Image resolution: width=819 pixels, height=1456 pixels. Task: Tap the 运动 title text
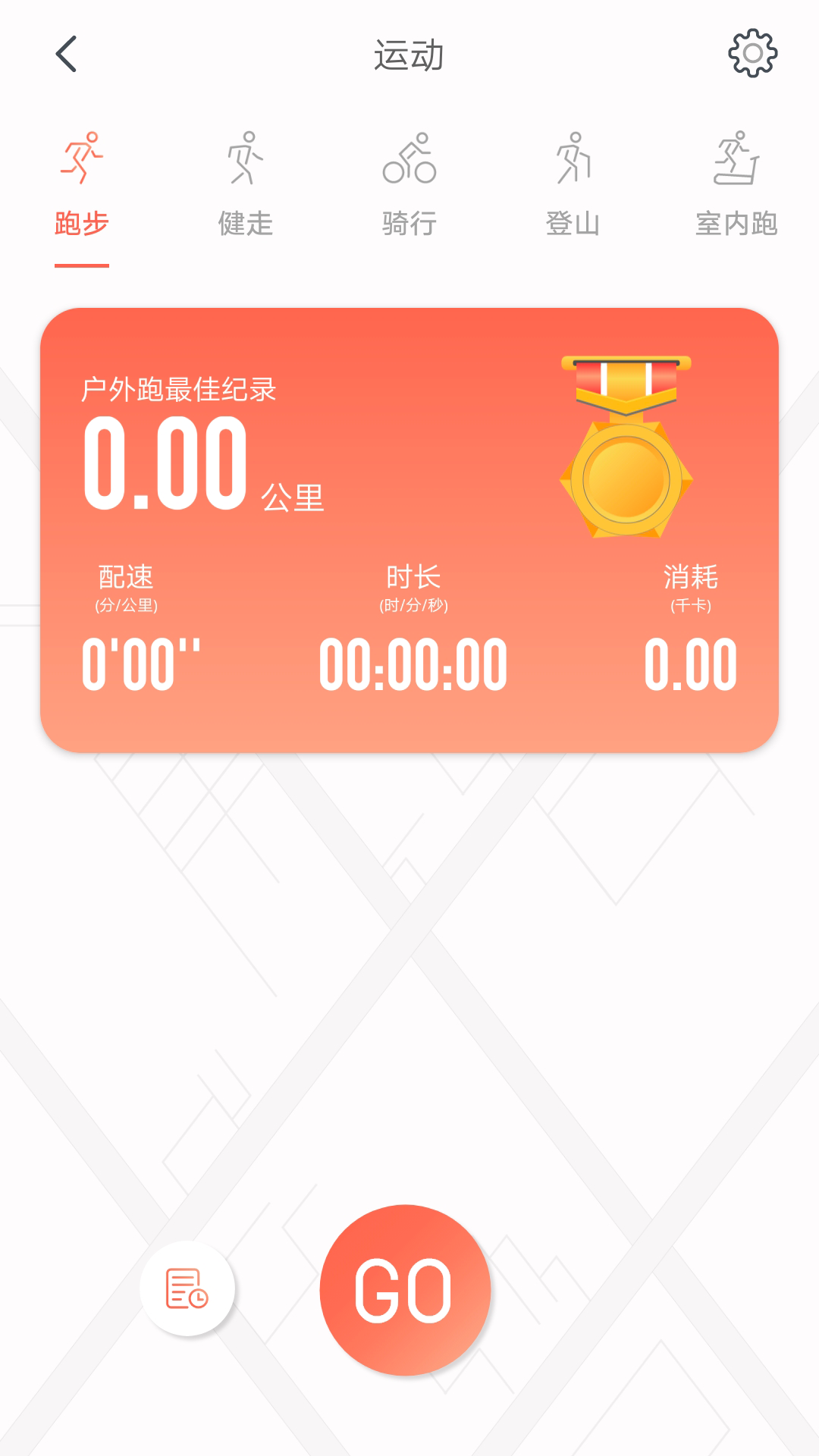409,55
